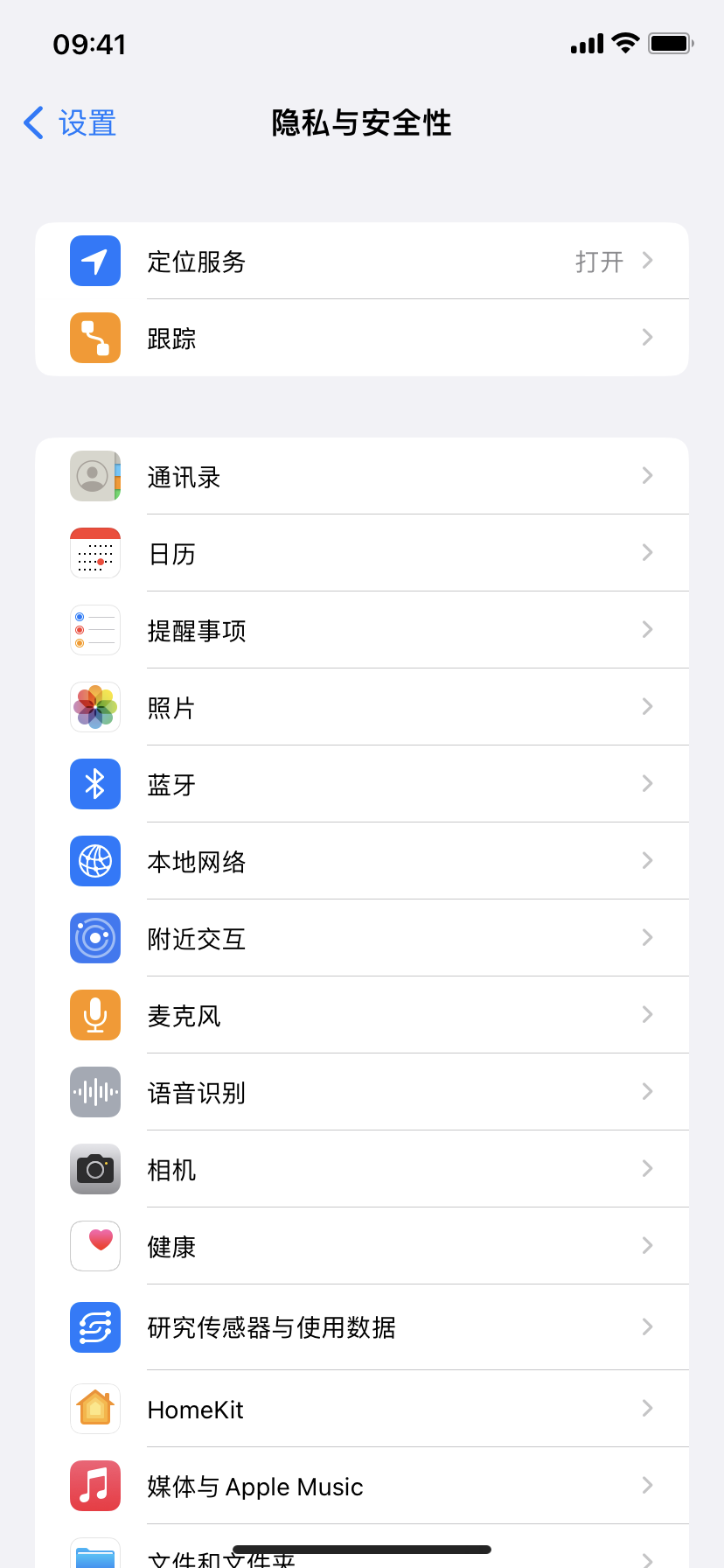
Task: Click the 麦克风 microphone icon
Action: [94, 1015]
